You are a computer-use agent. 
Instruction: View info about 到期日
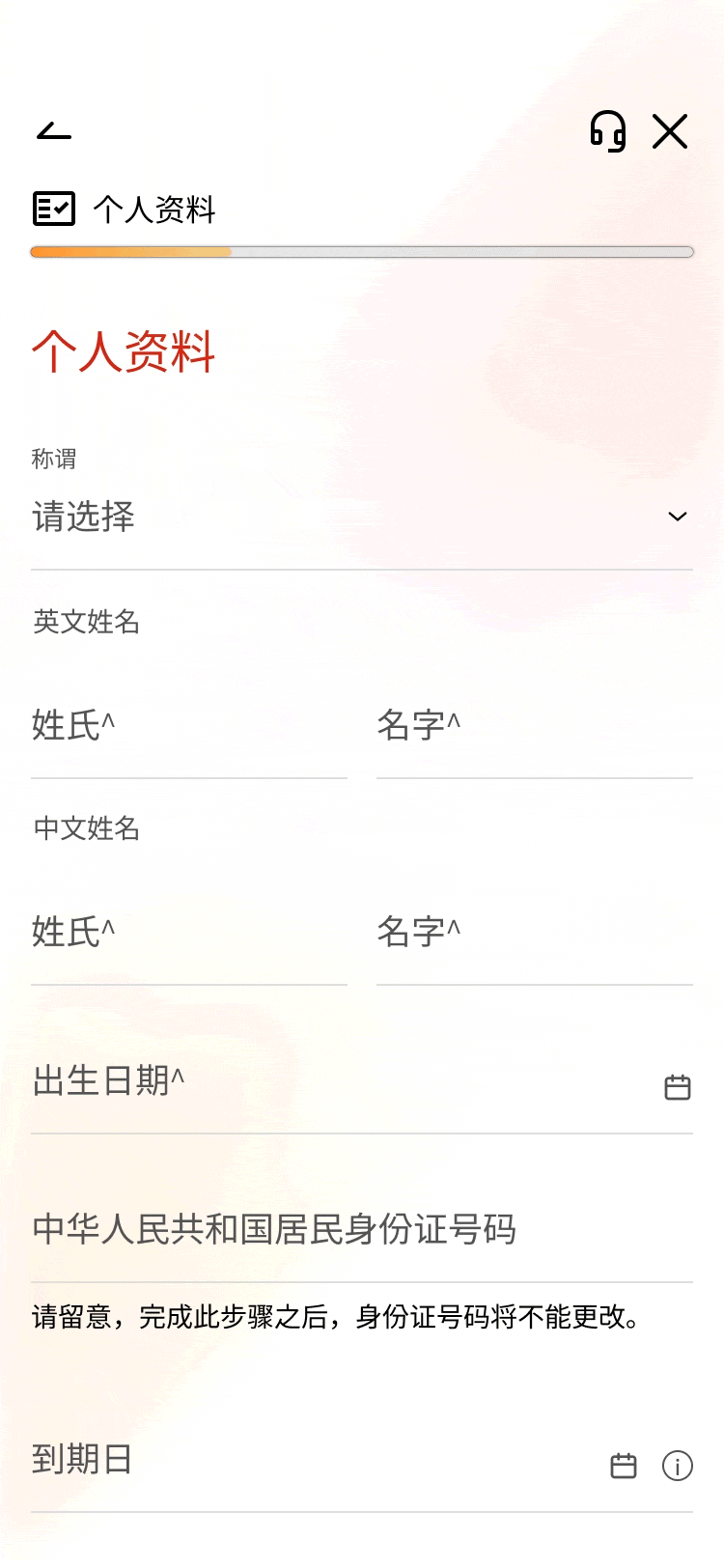point(678,1466)
